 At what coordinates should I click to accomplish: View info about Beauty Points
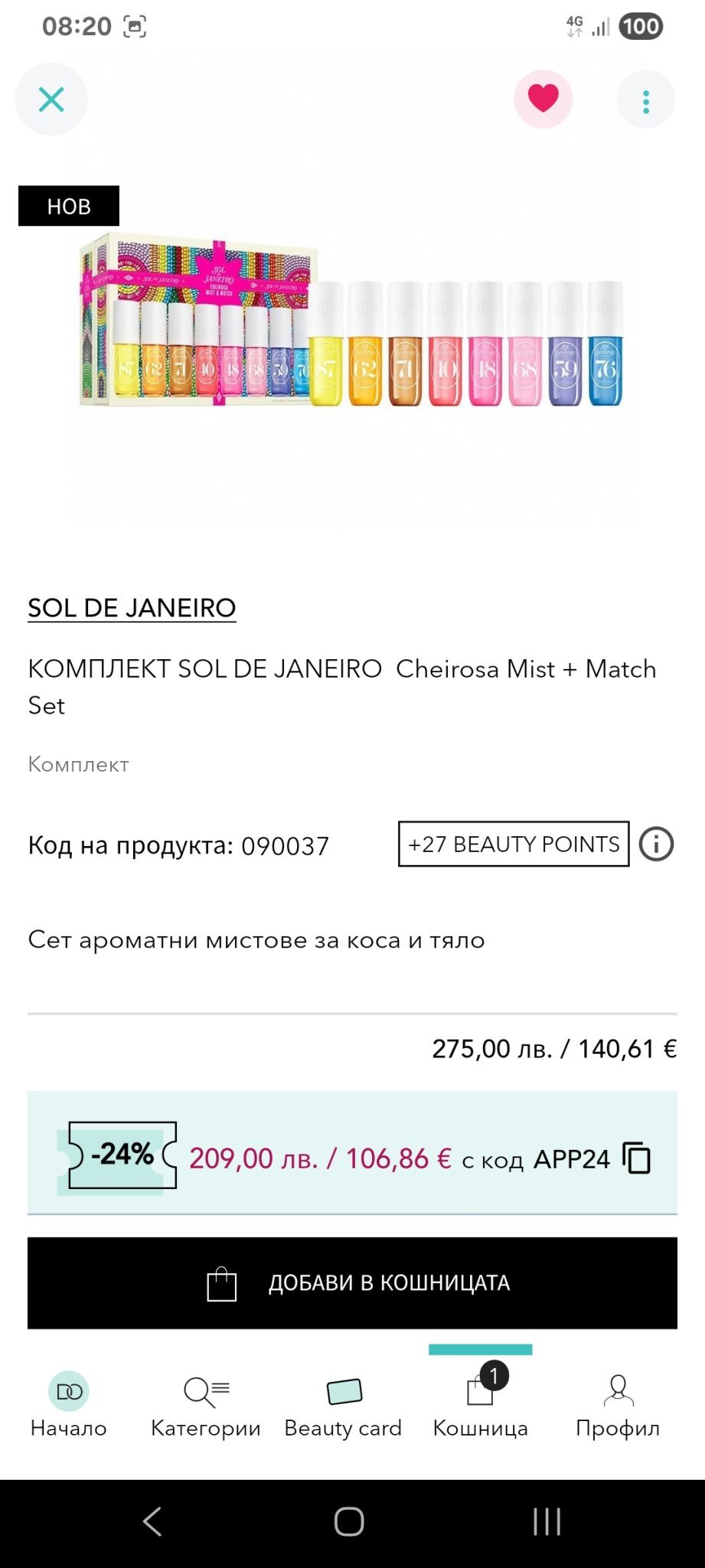pos(656,844)
